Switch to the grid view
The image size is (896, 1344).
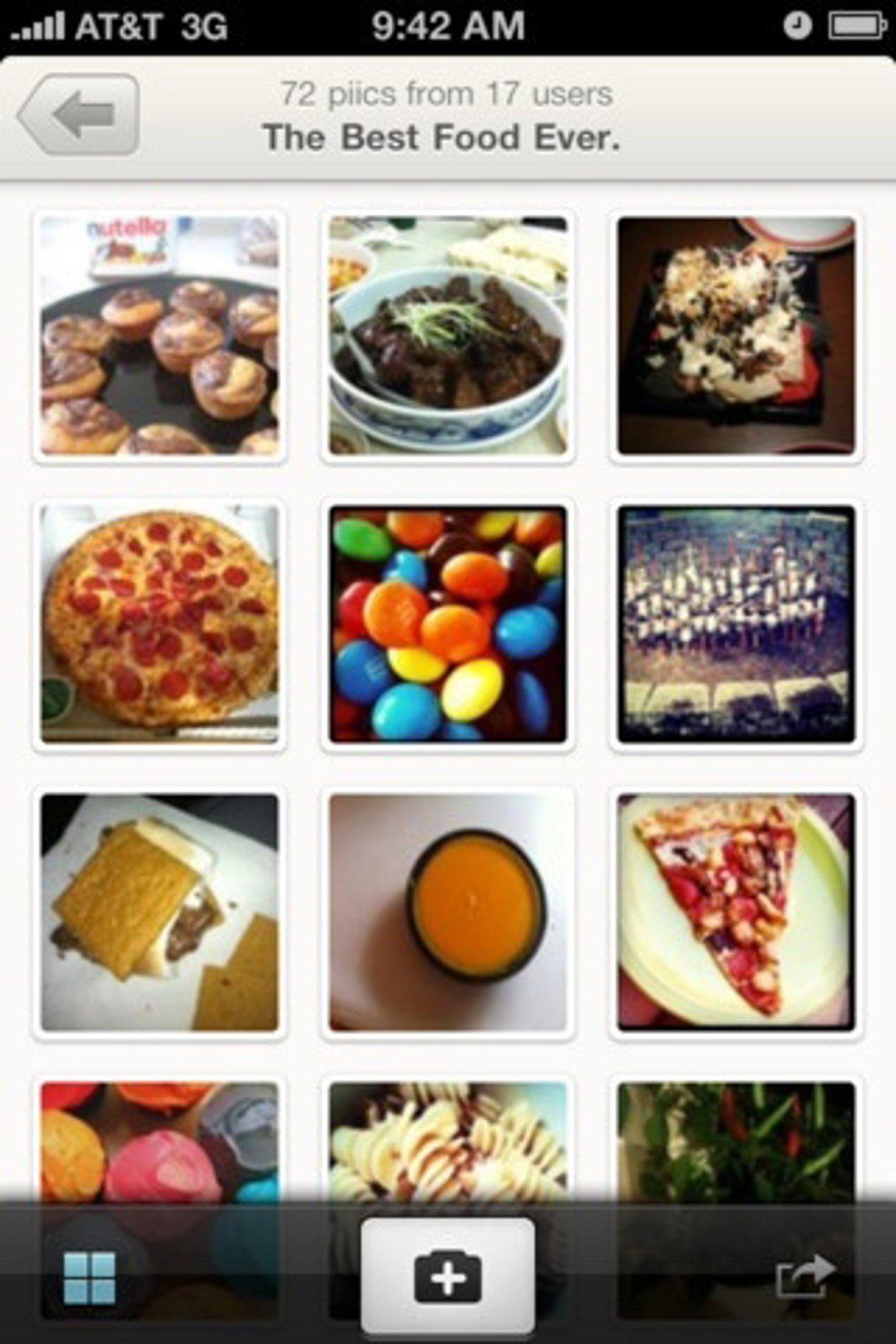coord(90,1278)
